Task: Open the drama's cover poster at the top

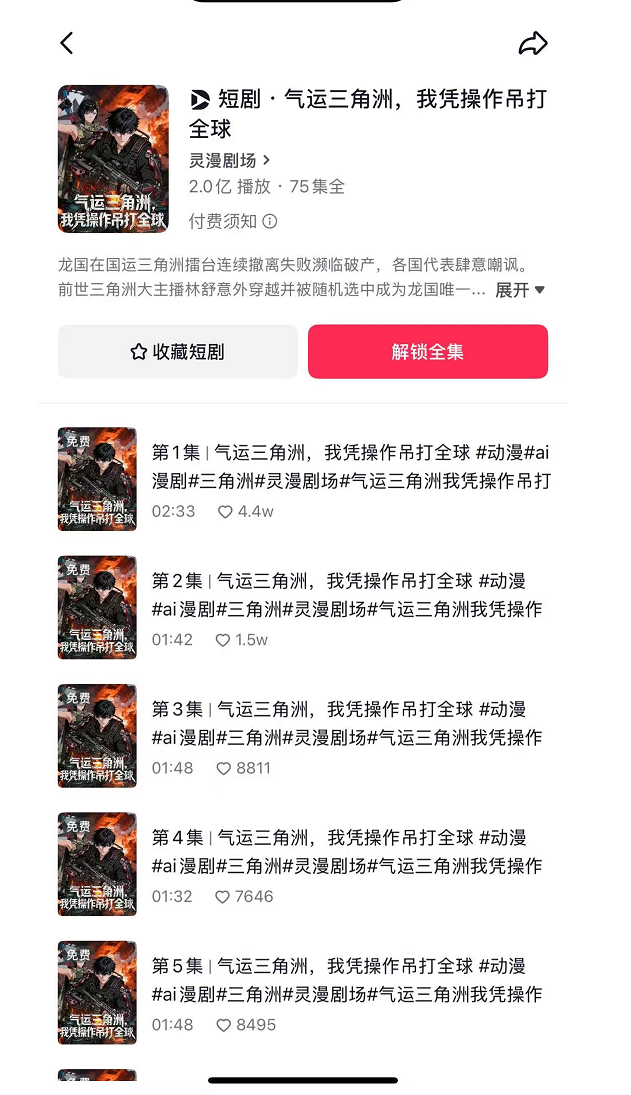Action: (113, 159)
